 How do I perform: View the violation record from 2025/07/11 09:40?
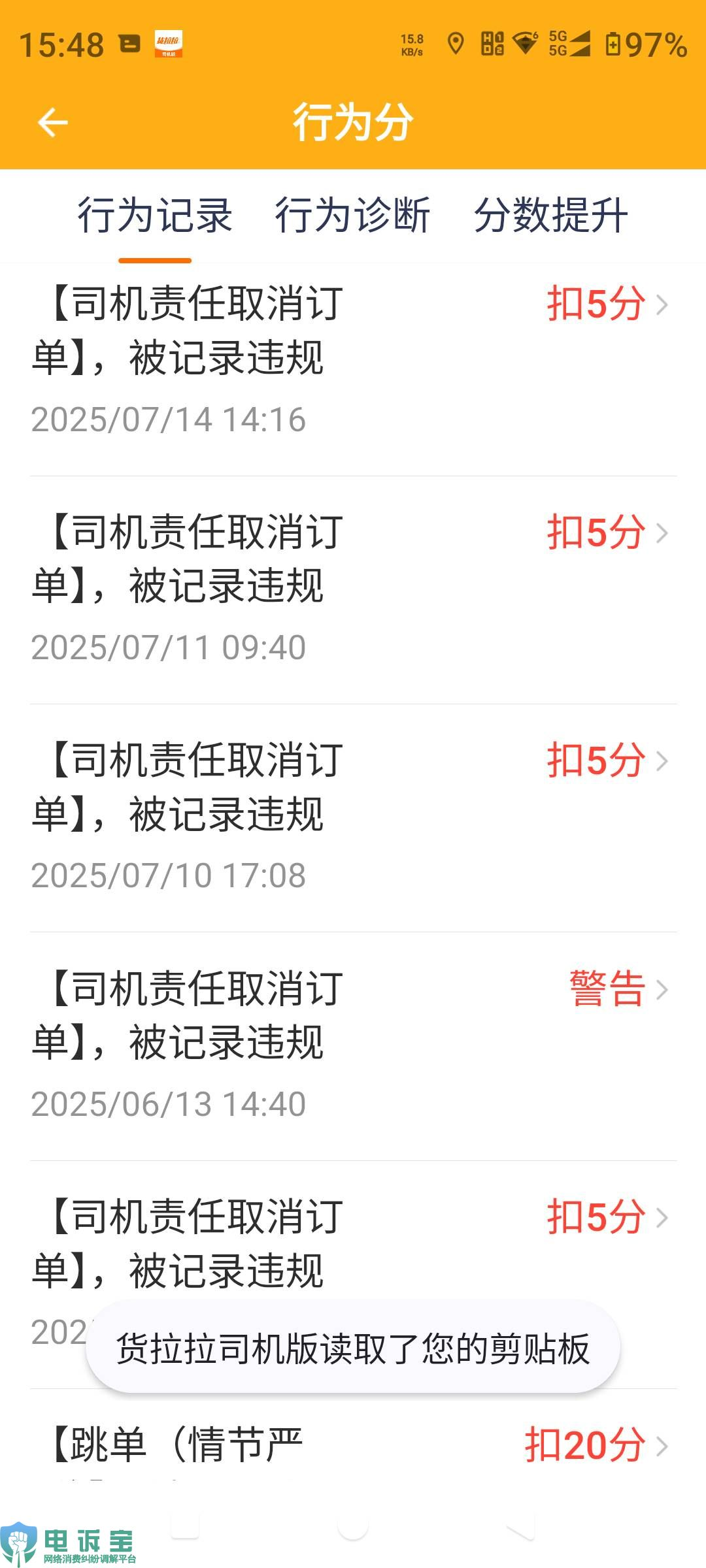tap(353, 588)
